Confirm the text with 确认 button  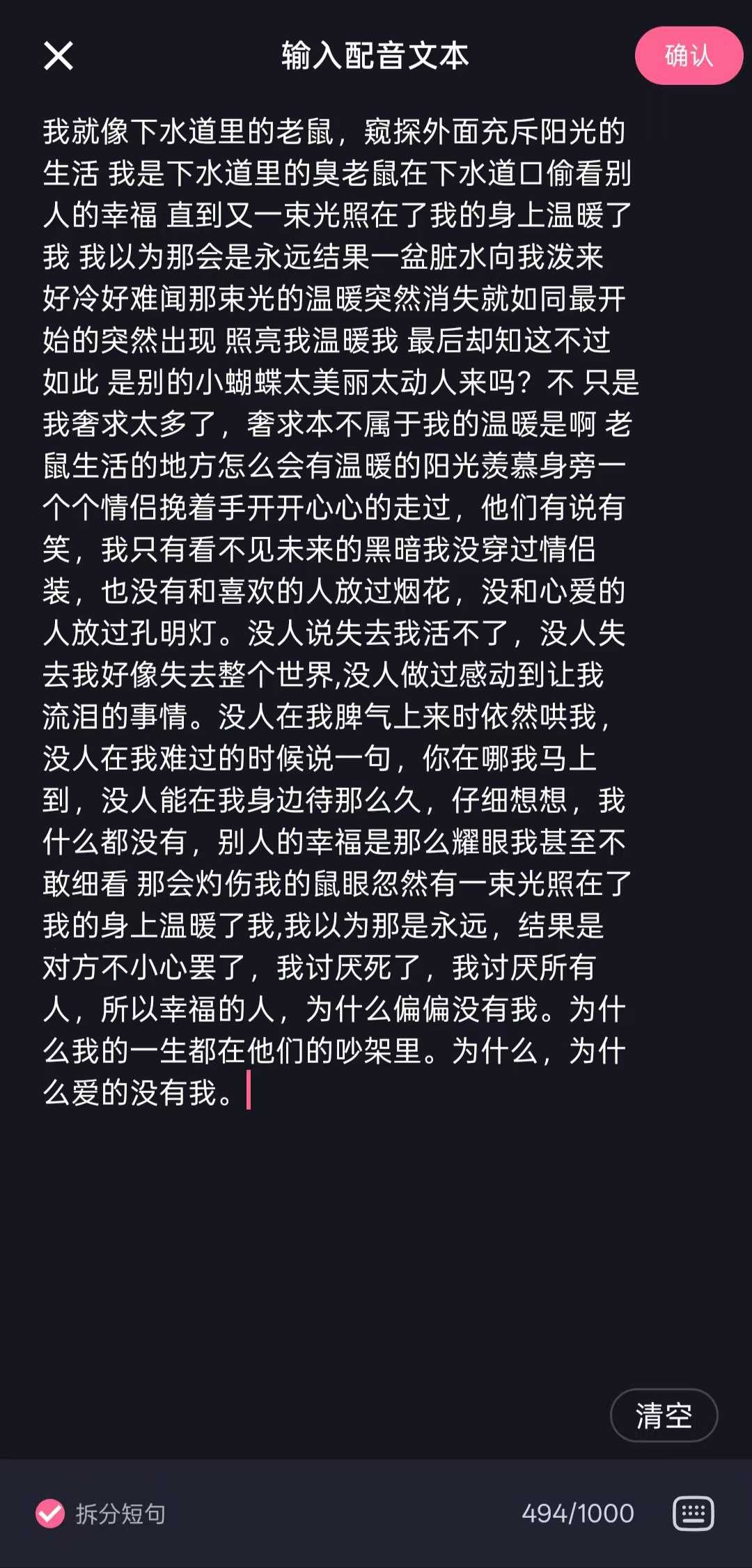tap(688, 56)
